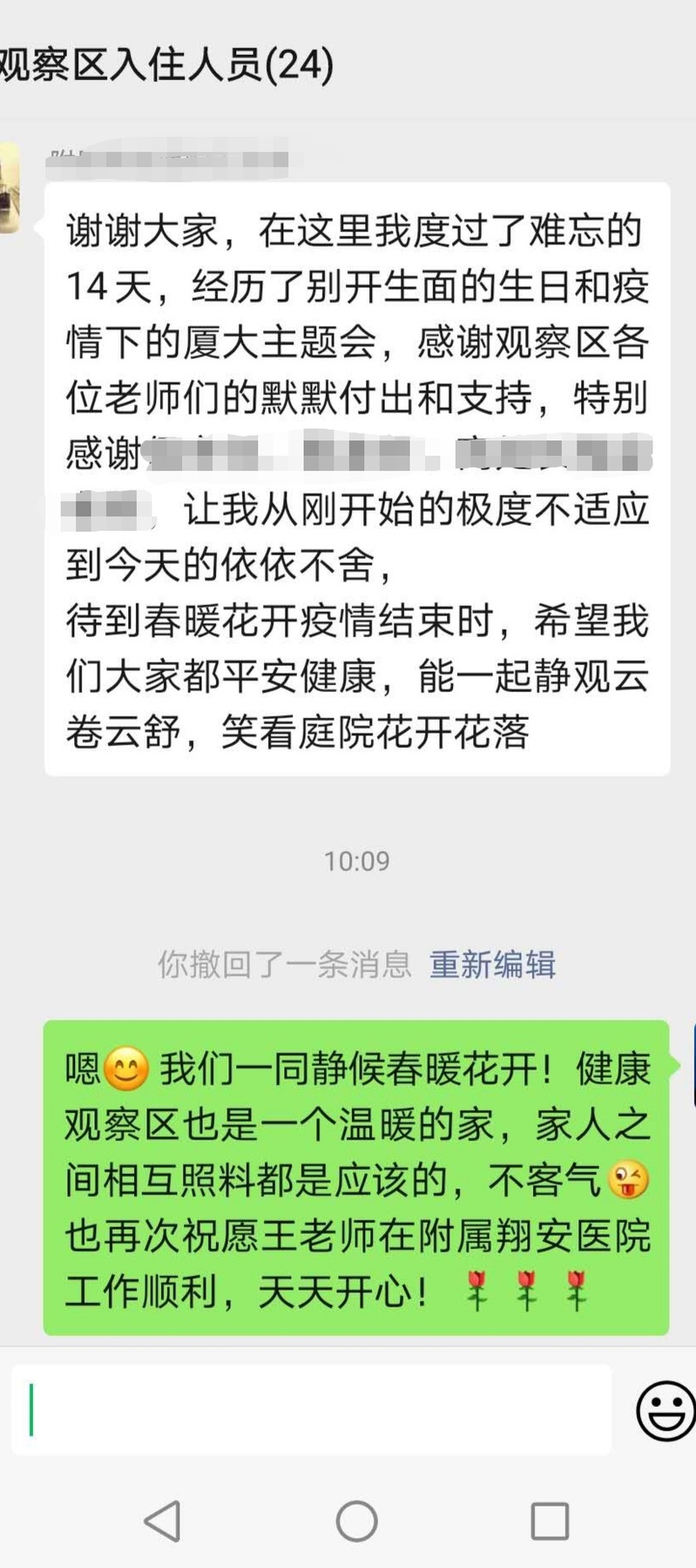Go back with the system back button
Image resolution: width=696 pixels, height=1568 pixels.
coord(163,1521)
